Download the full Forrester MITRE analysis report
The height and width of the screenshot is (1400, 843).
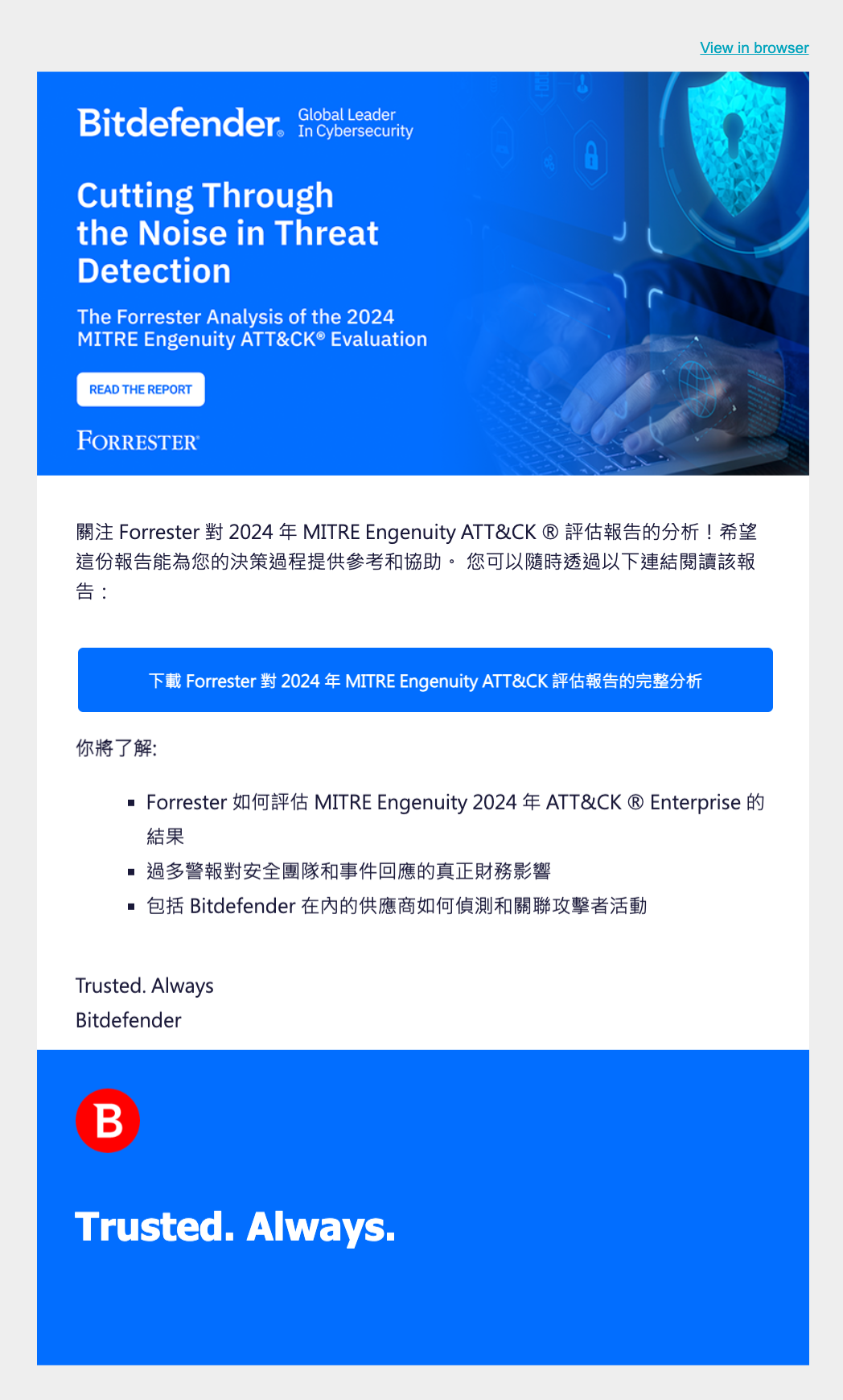(425, 681)
